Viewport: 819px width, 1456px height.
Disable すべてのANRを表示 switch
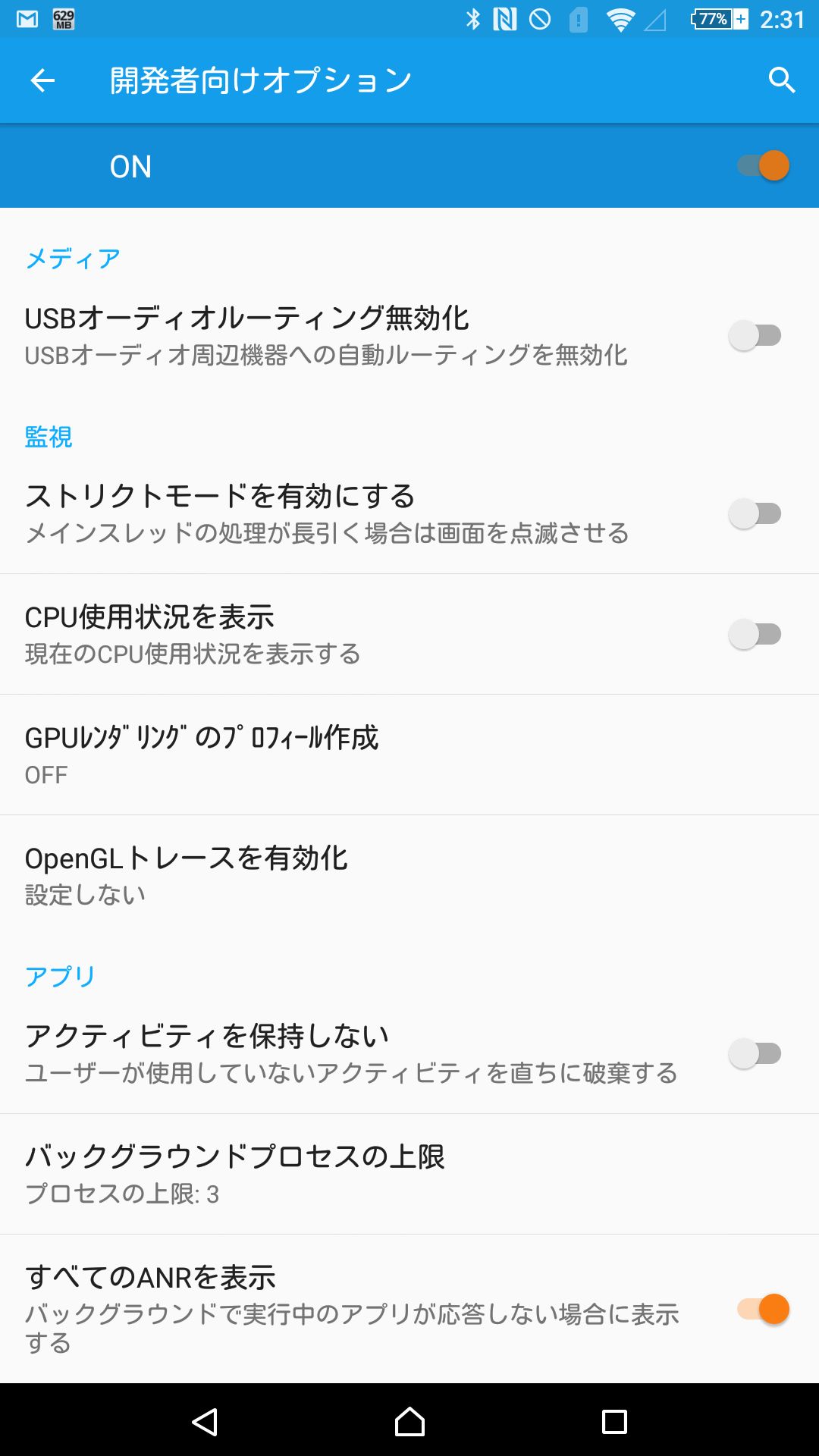[x=764, y=1309]
